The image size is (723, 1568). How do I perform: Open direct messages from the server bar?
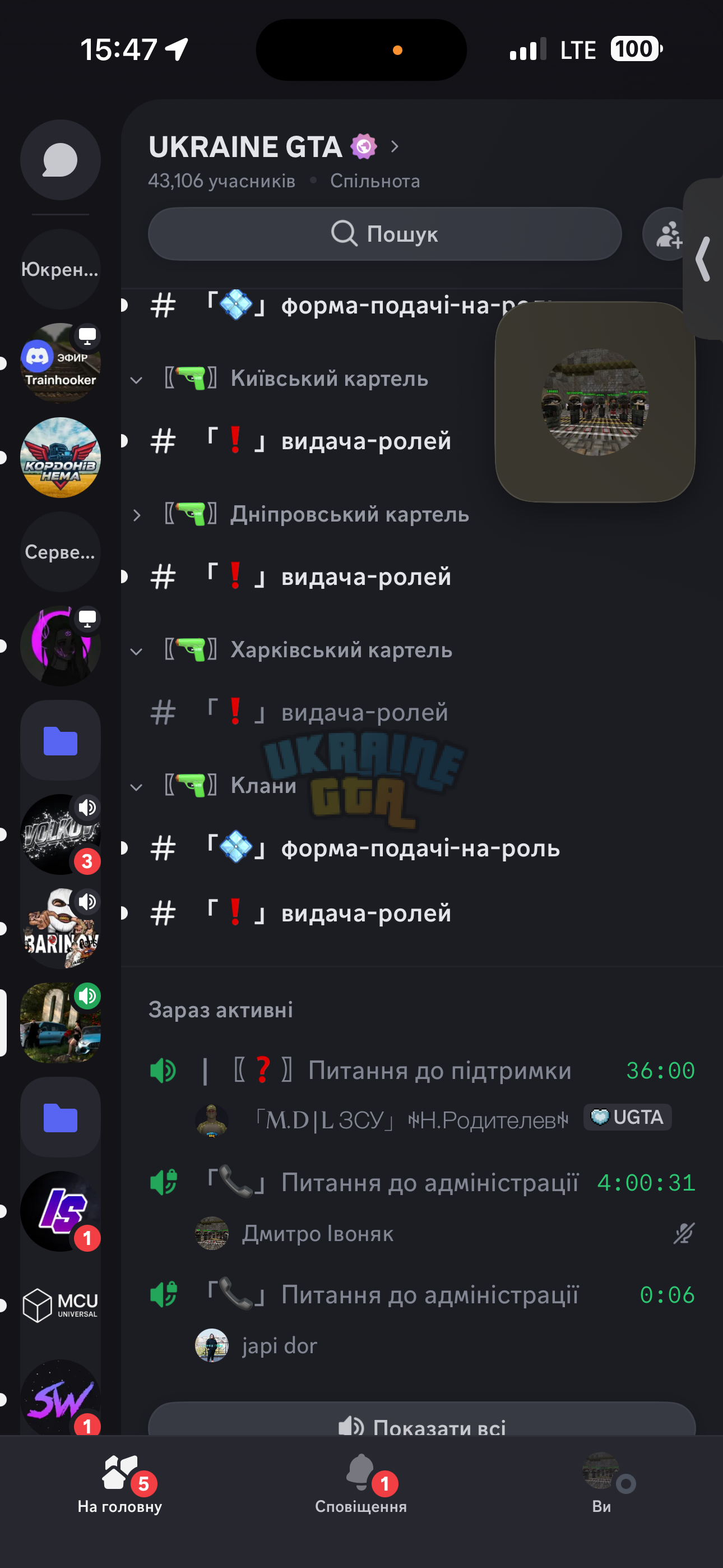point(61,160)
